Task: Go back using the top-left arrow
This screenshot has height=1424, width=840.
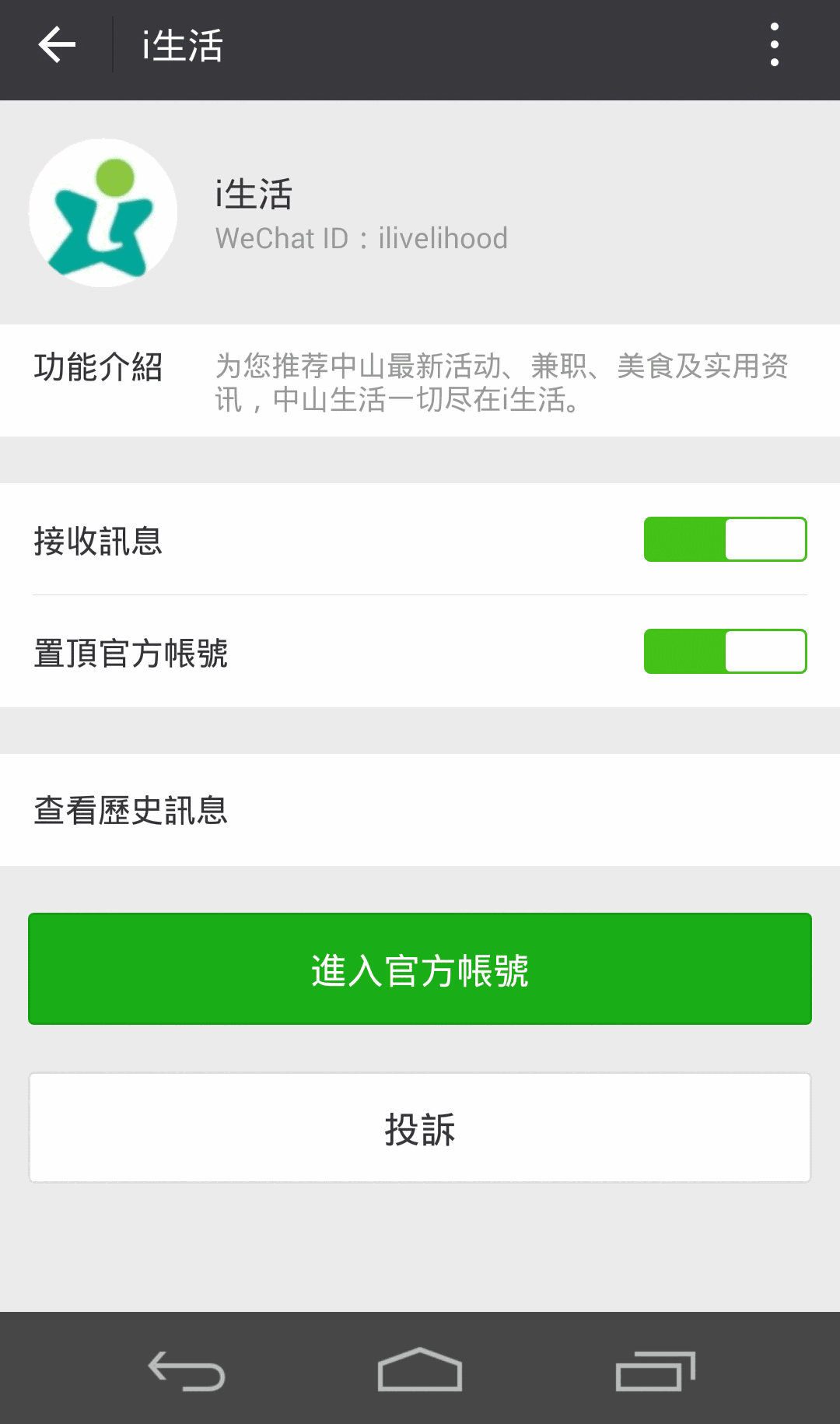Action: pos(57,45)
